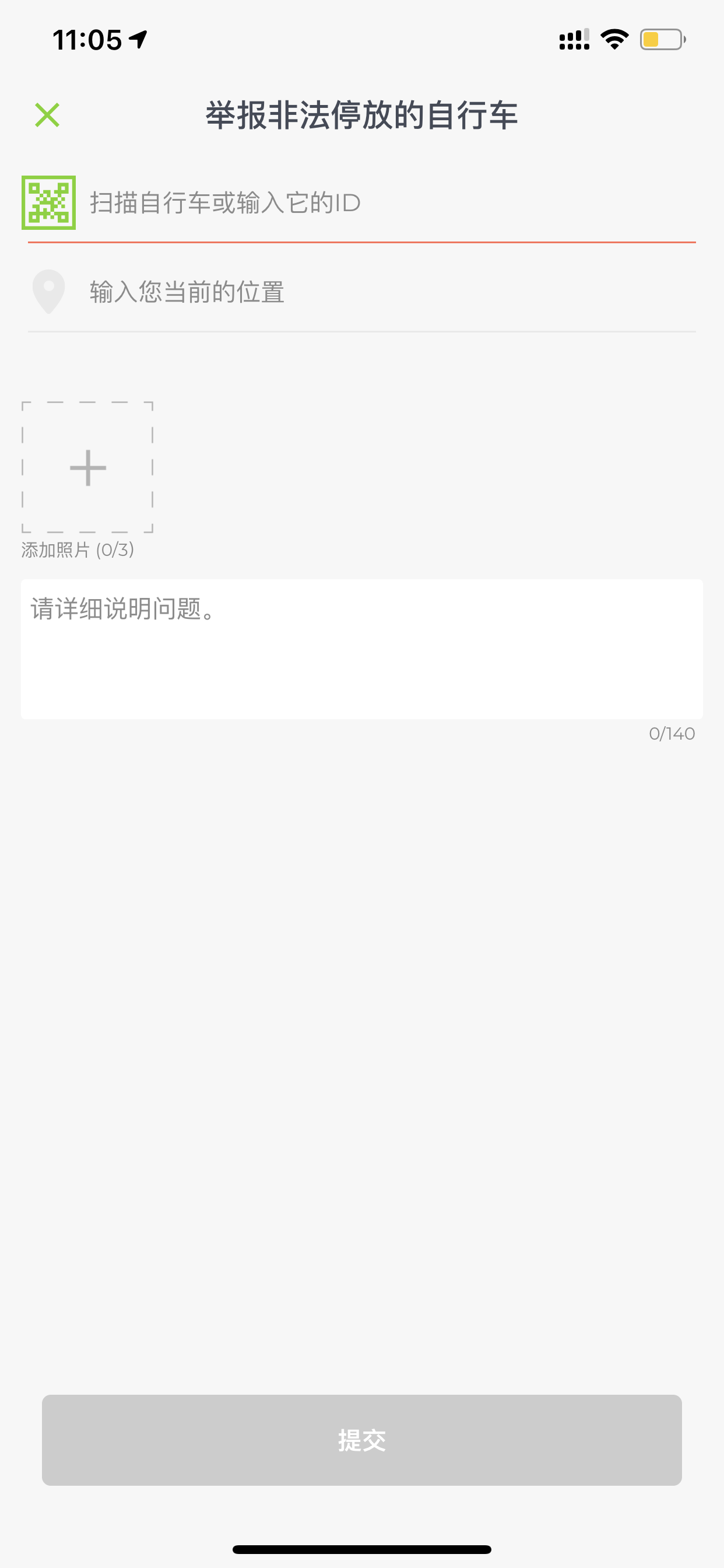Tap the problem description text box
The image size is (724, 1568).
pyautogui.click(x=362, y=649)
